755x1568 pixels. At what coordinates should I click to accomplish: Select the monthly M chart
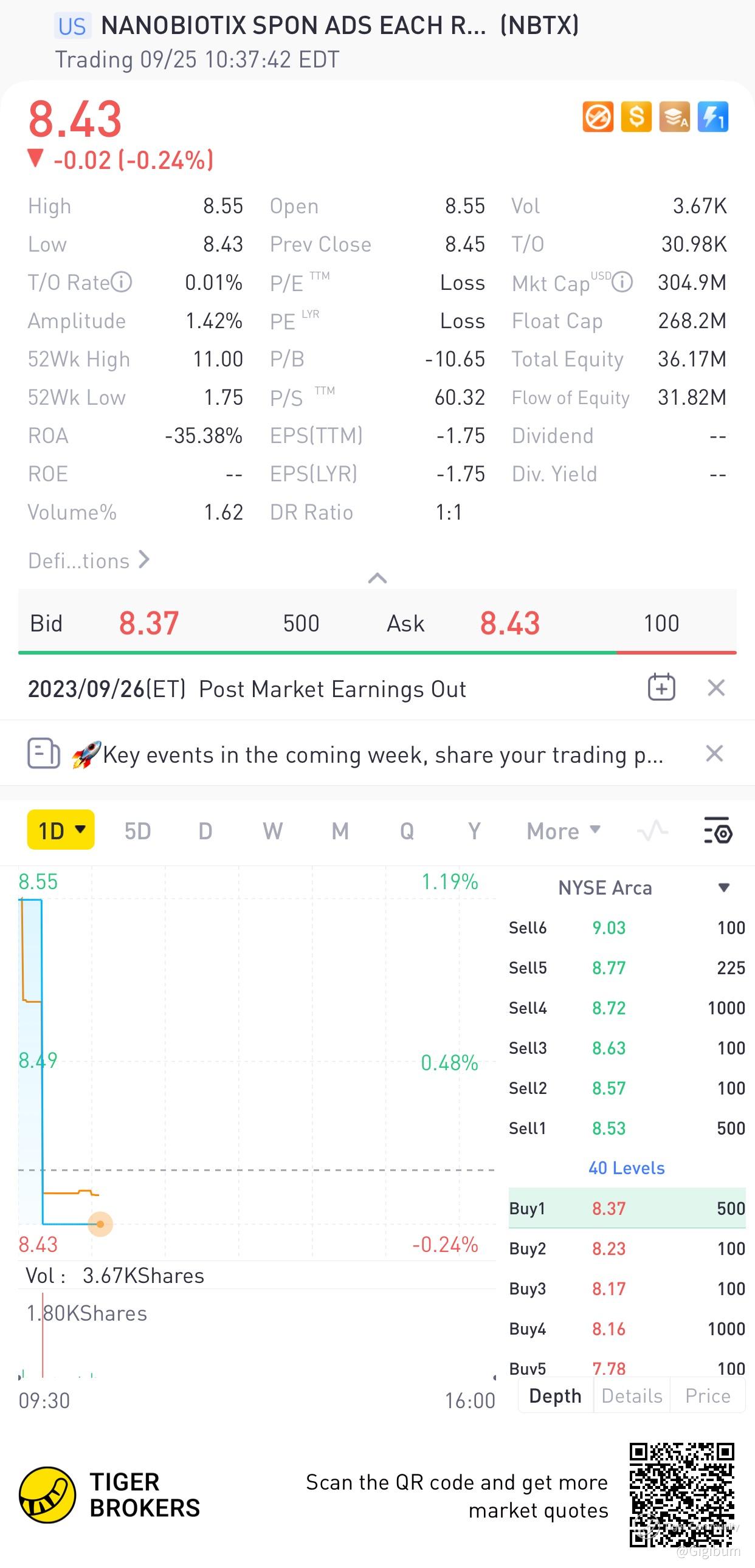(340, 831)
